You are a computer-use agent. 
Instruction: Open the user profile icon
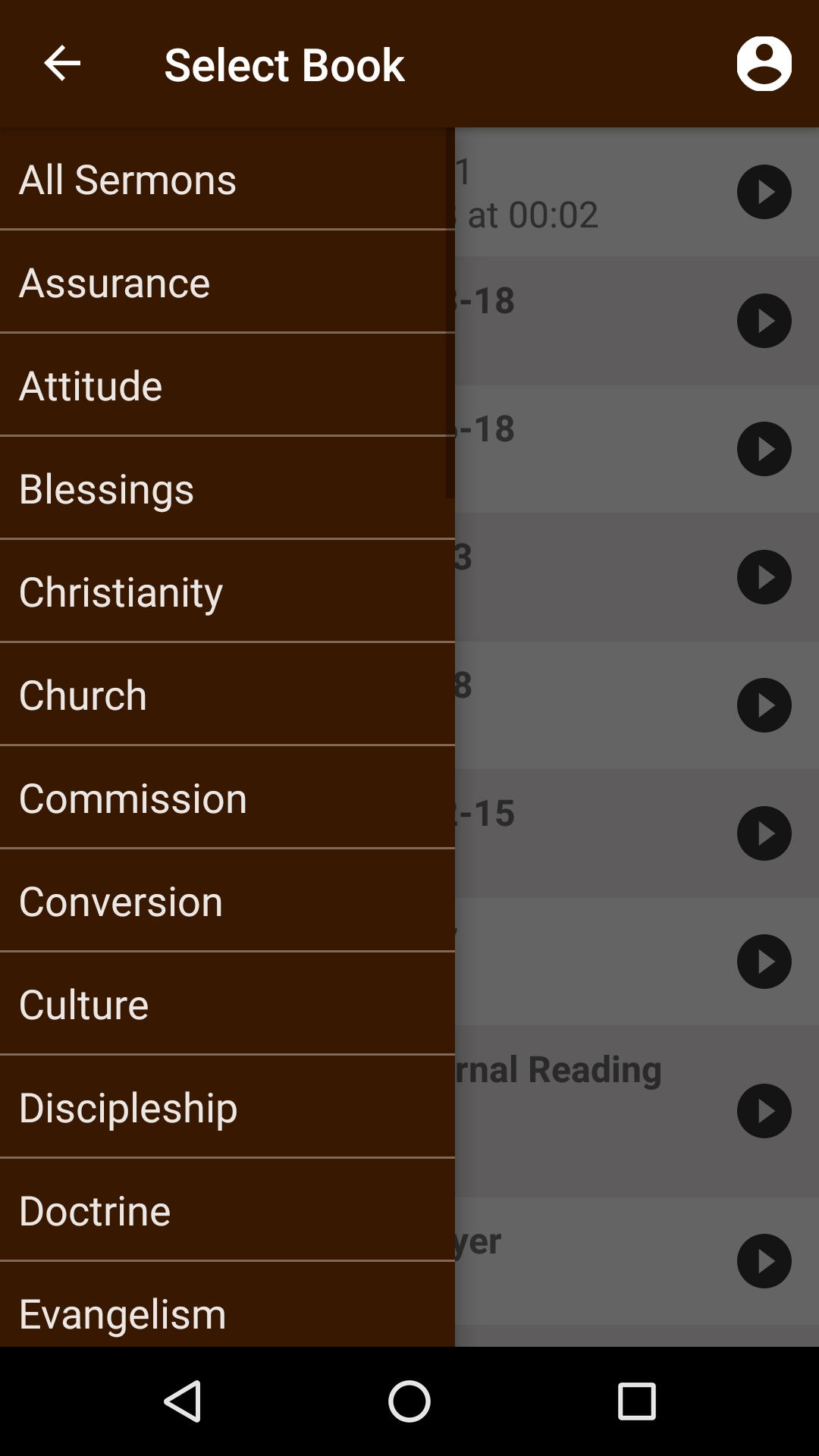tap(764, 64)
